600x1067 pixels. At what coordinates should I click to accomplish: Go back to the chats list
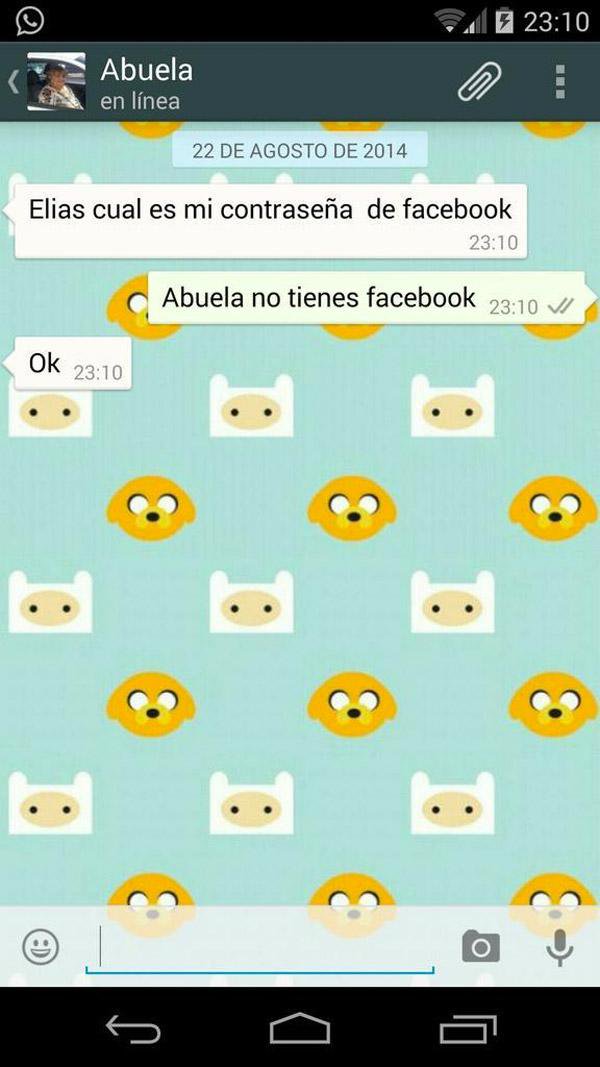click(14, 82)
